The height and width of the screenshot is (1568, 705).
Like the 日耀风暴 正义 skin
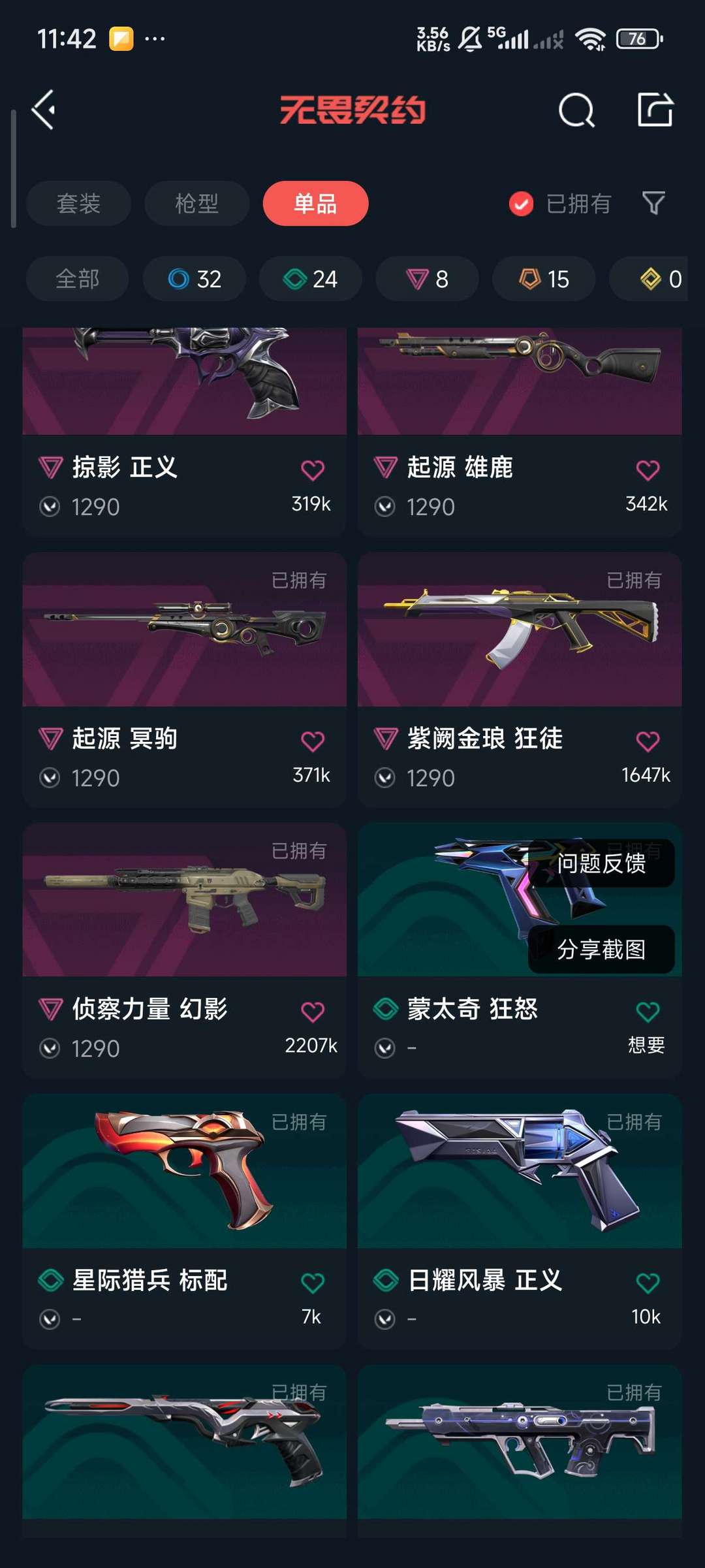click(648, 1283)
